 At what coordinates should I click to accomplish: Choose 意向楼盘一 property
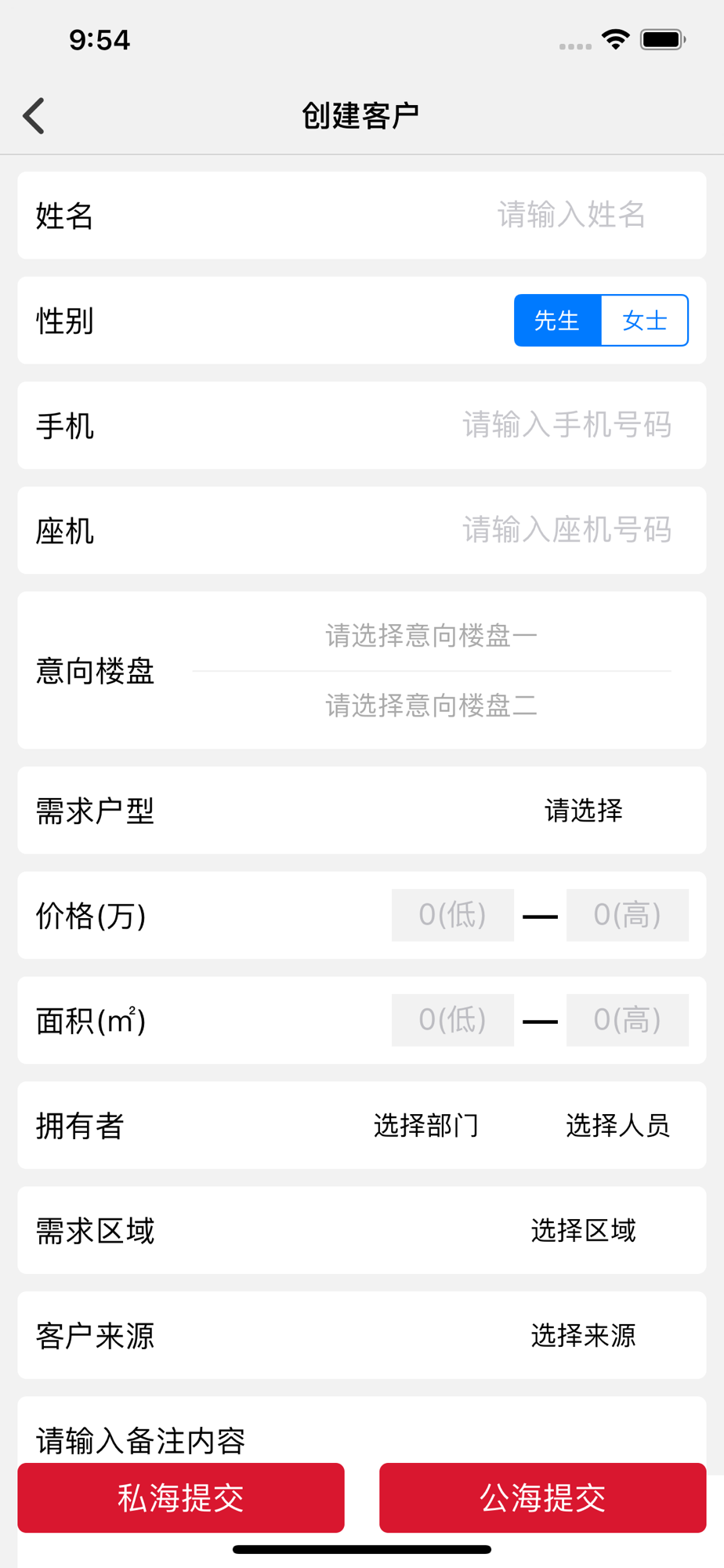[x=432, y=635]
